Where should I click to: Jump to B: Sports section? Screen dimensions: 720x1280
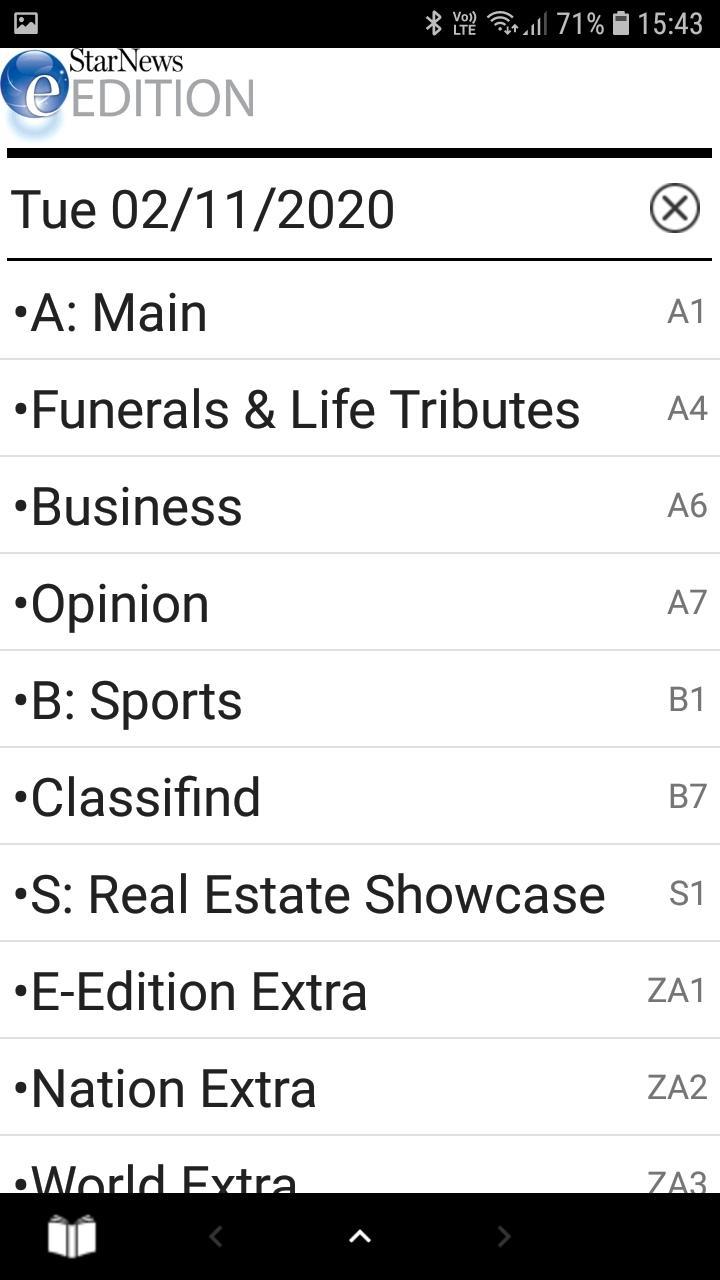[x=360, y=700]
